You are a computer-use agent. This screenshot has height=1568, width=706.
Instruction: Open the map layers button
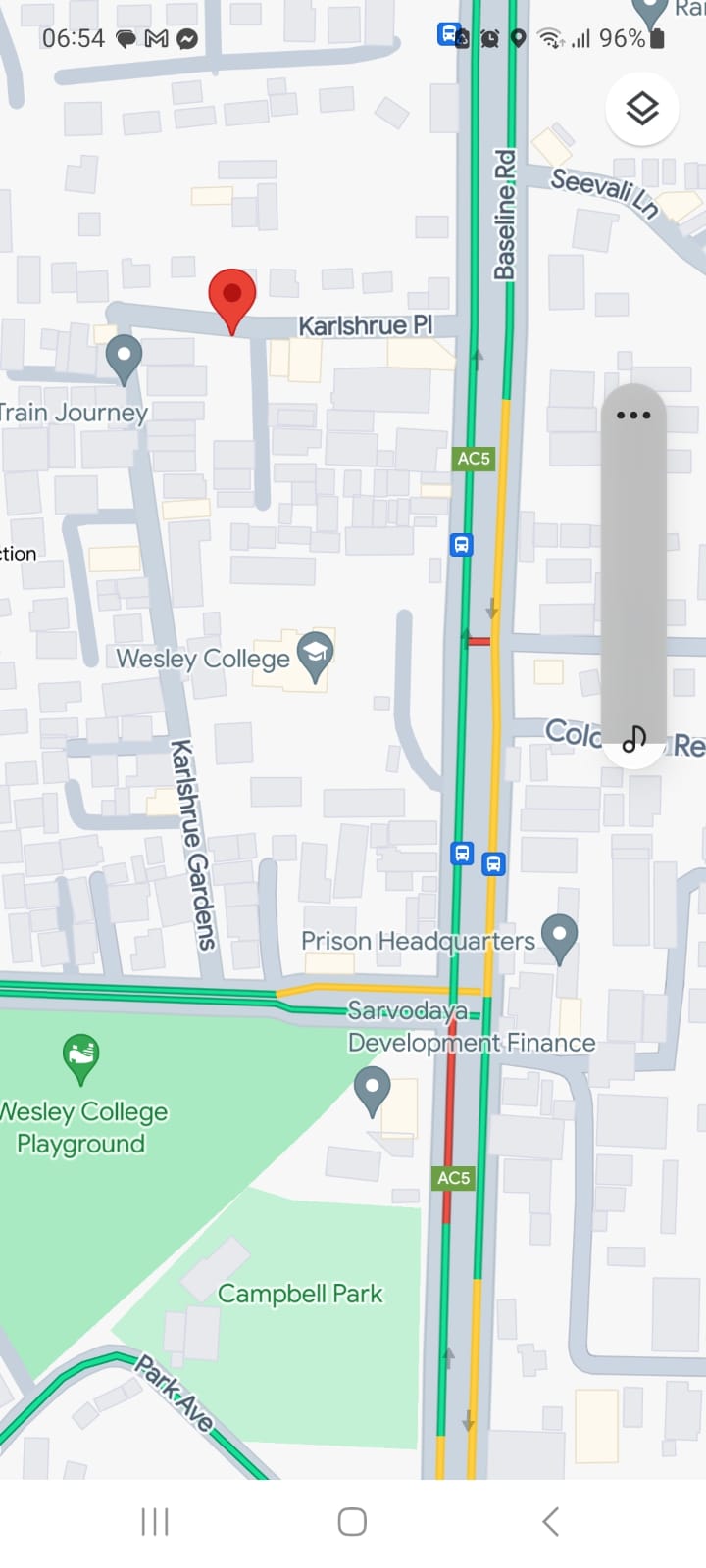coord(641,109)
